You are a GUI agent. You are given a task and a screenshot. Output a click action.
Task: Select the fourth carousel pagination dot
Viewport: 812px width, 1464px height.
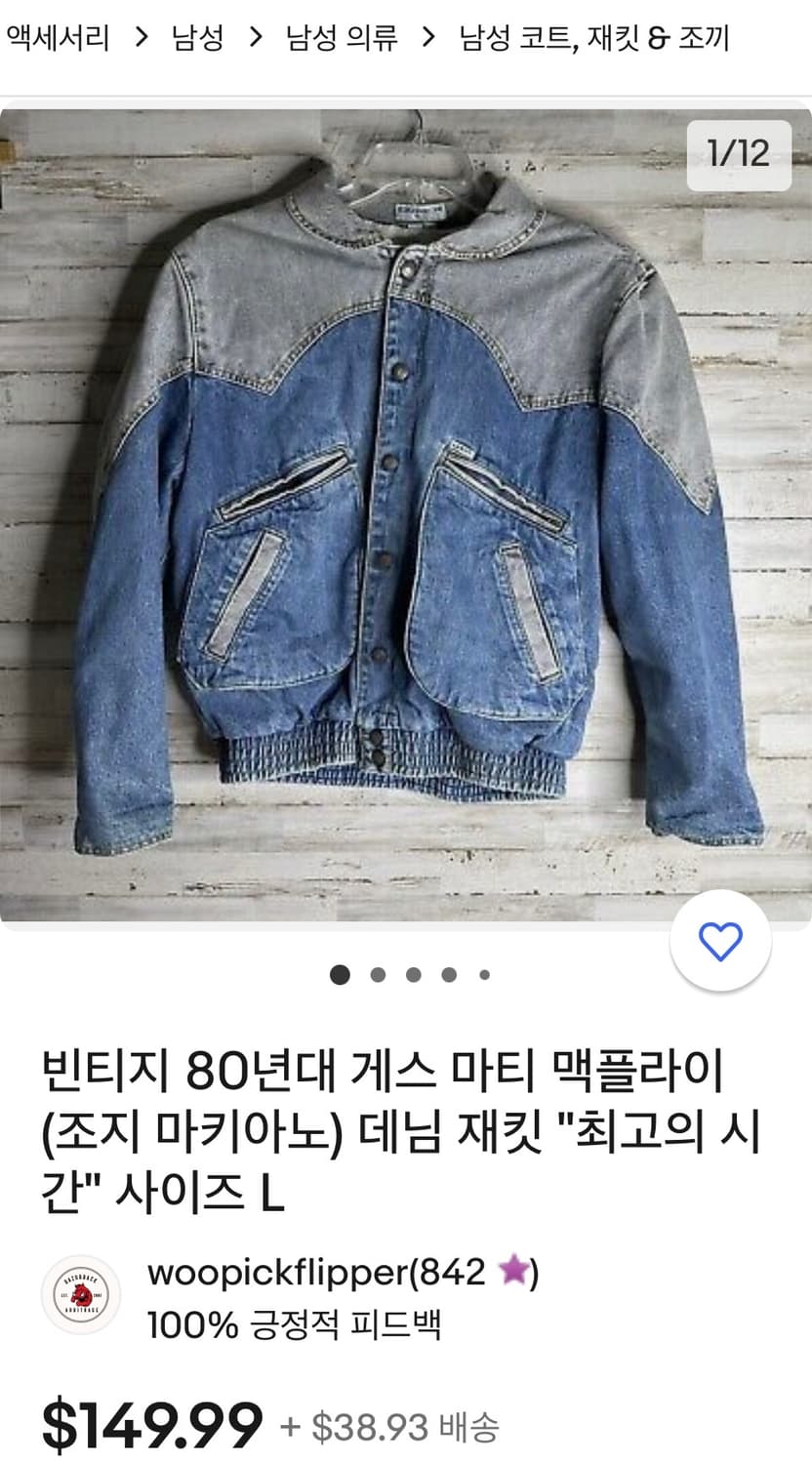pos(449,975)
